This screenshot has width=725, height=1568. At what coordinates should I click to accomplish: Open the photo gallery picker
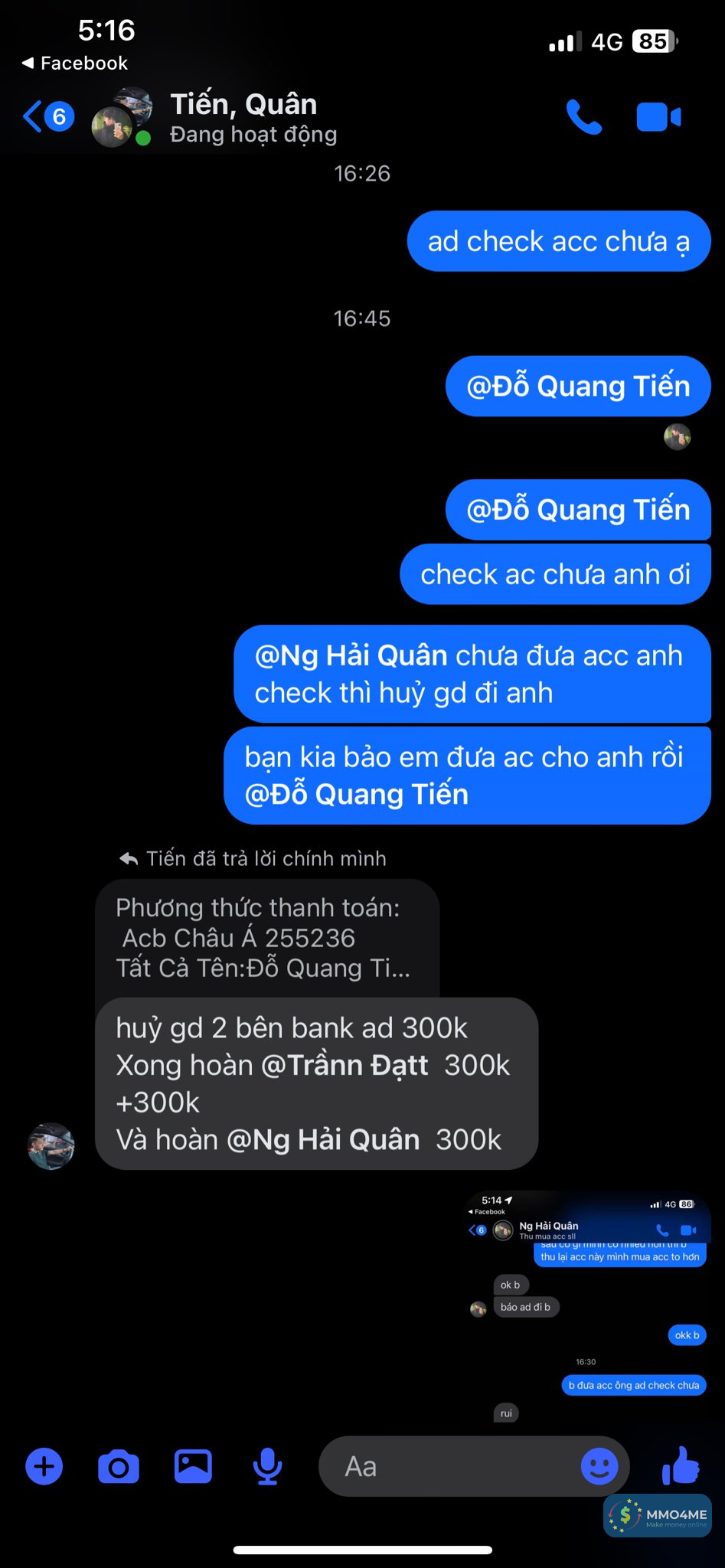click(x=193, y=1467)
